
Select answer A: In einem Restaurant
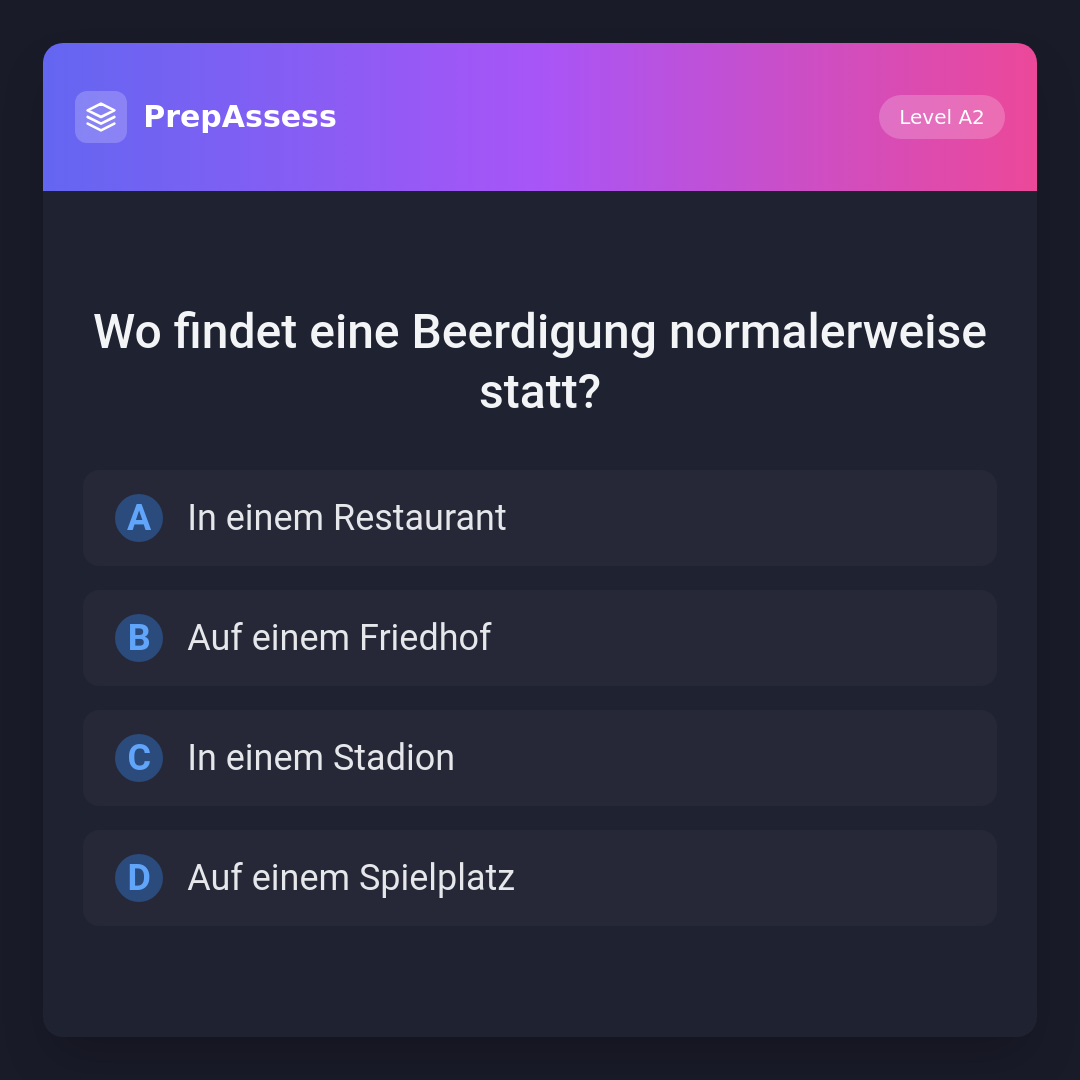pyautogui.click(x=540, y=518)
